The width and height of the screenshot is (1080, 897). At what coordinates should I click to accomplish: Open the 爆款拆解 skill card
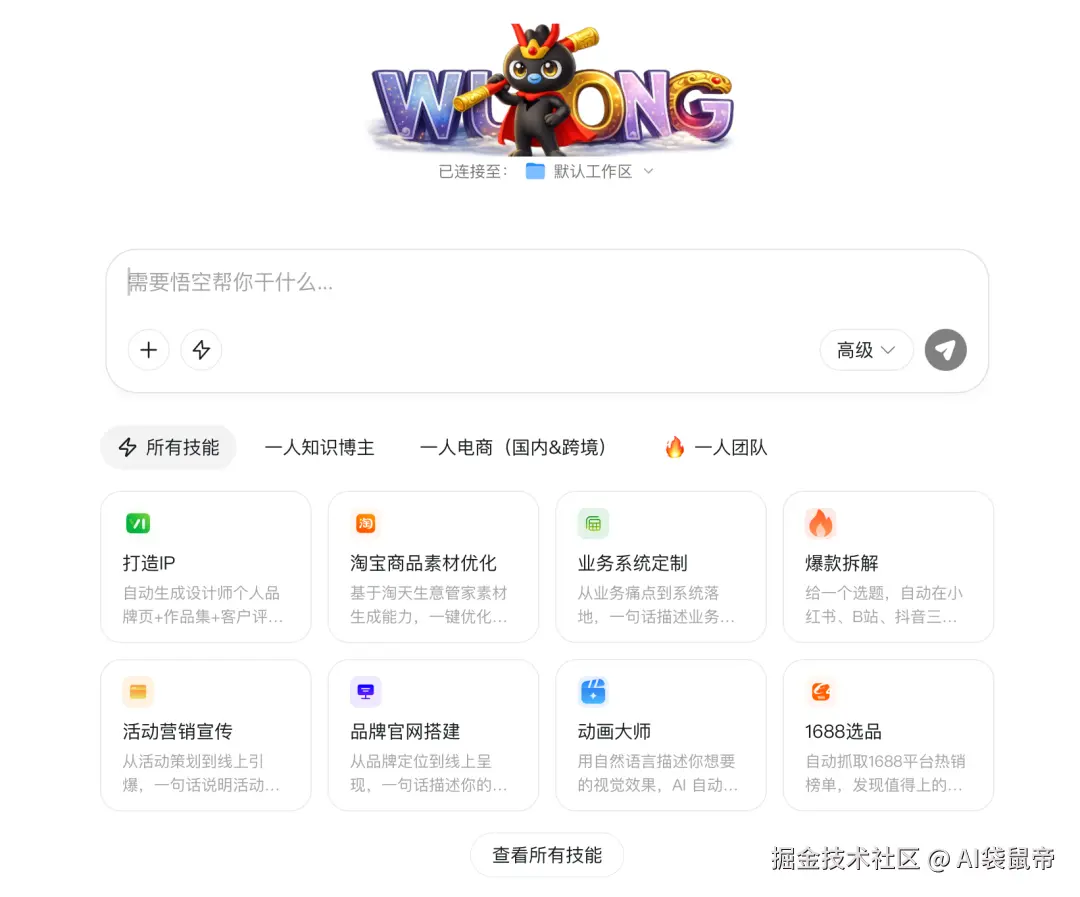click(x=888, y=566)
